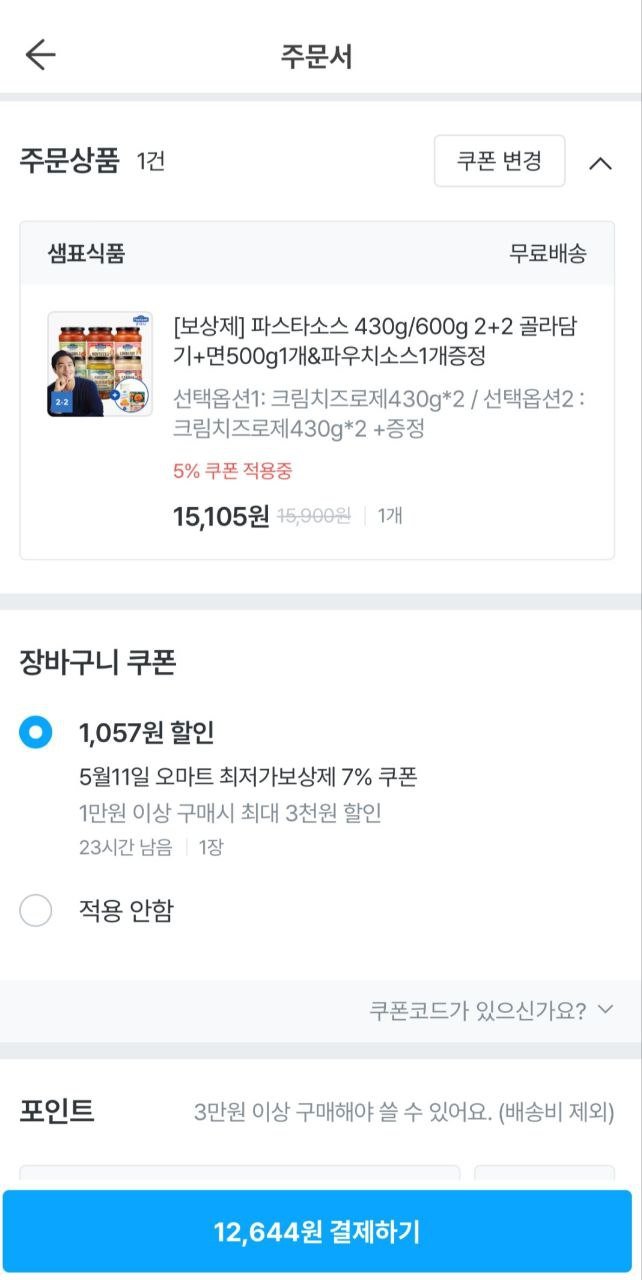Open the 파스타소스 product thumbnail
This screenshot has height=1280, width=642.
point(100,364)
